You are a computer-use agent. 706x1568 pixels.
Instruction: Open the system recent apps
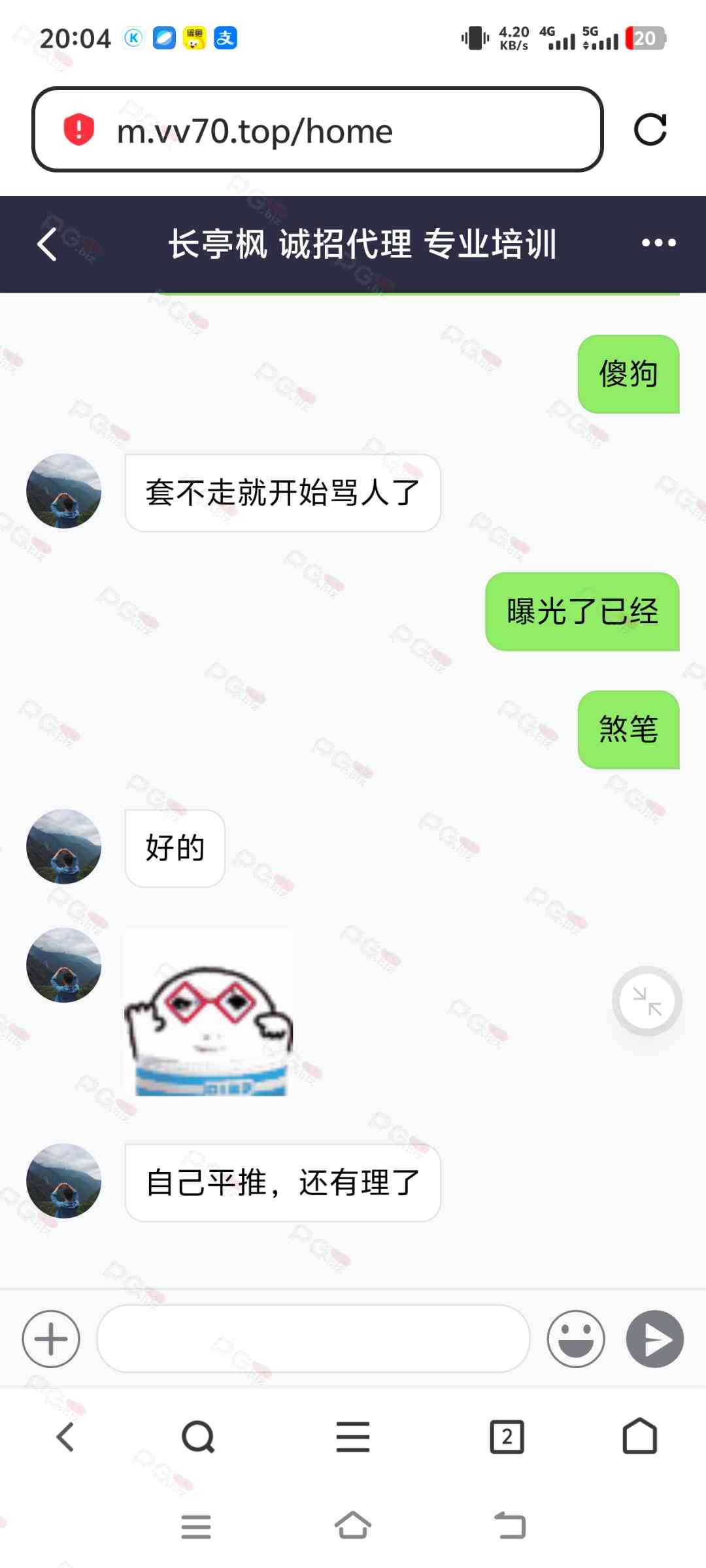tap(196, 1526)
